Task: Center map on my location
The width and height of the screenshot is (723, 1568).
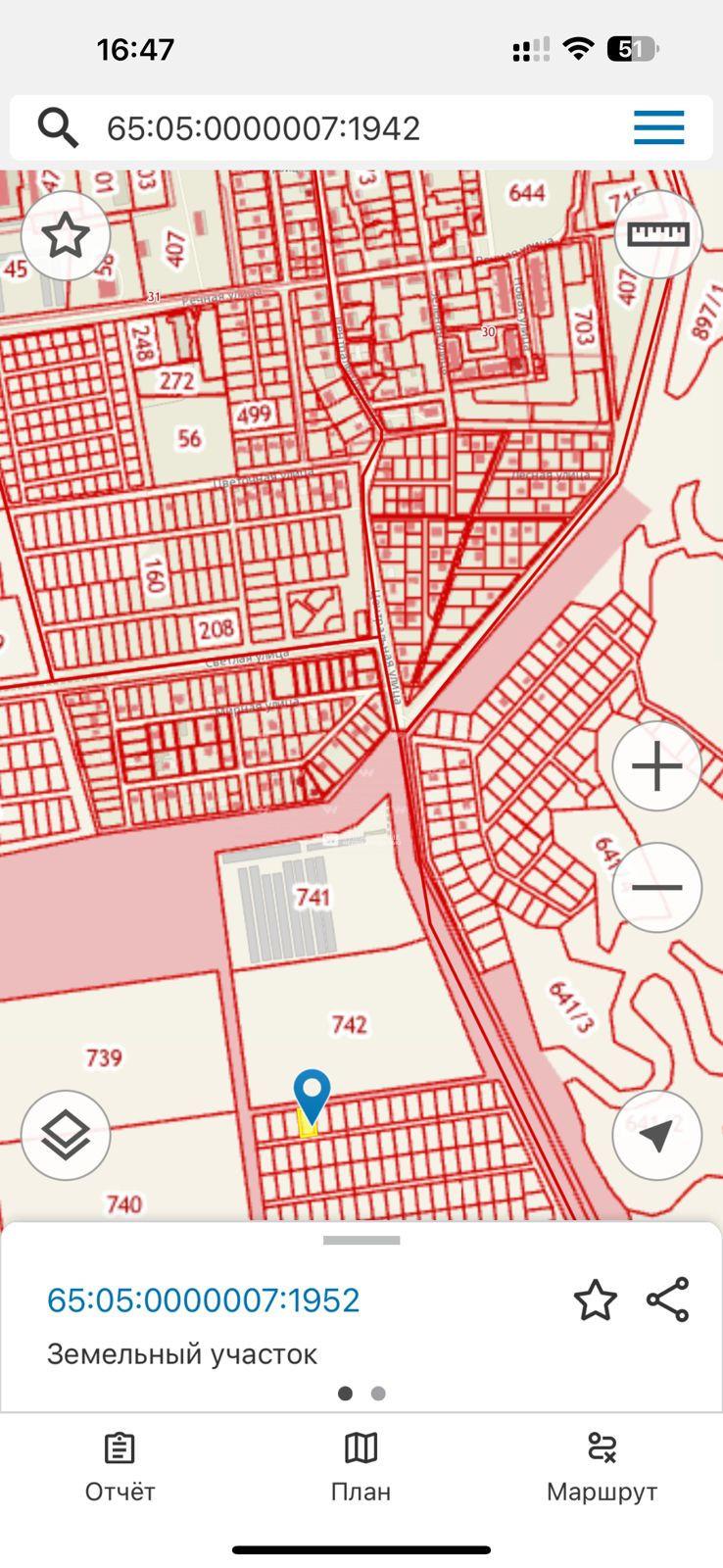Action: [x=656, y=1135]
